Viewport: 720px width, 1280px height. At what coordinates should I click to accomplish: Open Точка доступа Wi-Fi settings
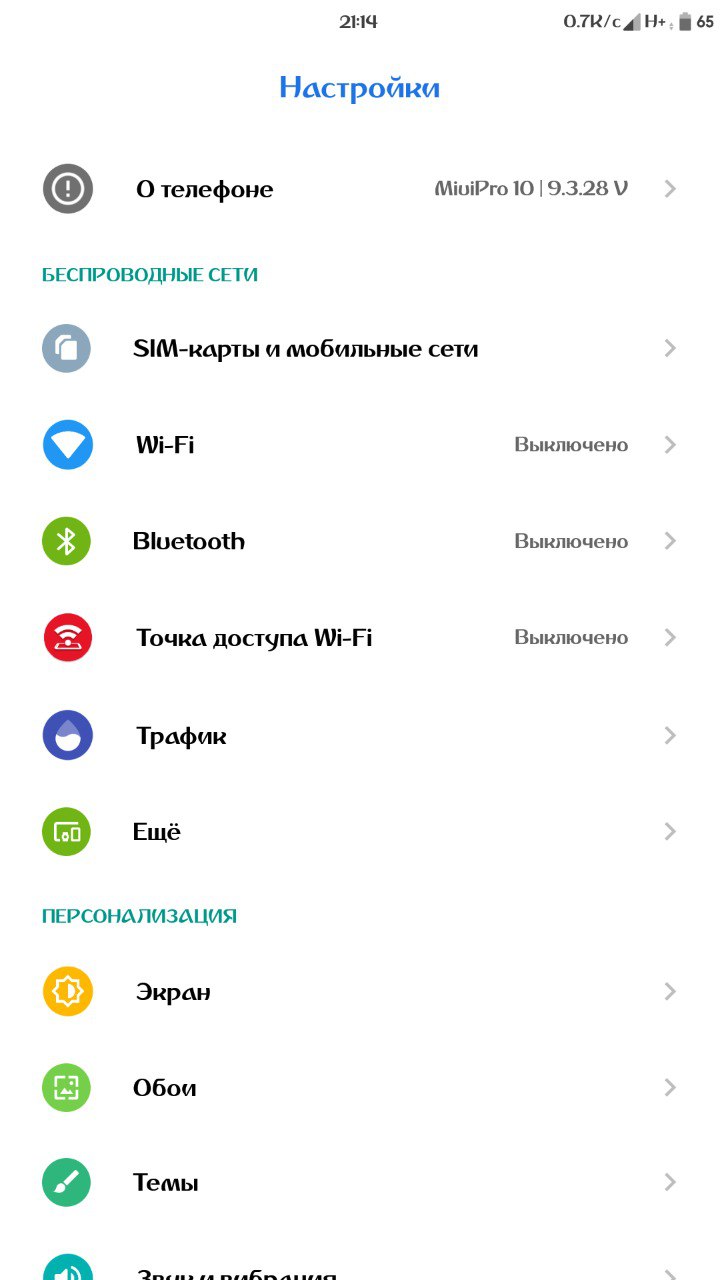pyautogui.click(x=360, y=637)
